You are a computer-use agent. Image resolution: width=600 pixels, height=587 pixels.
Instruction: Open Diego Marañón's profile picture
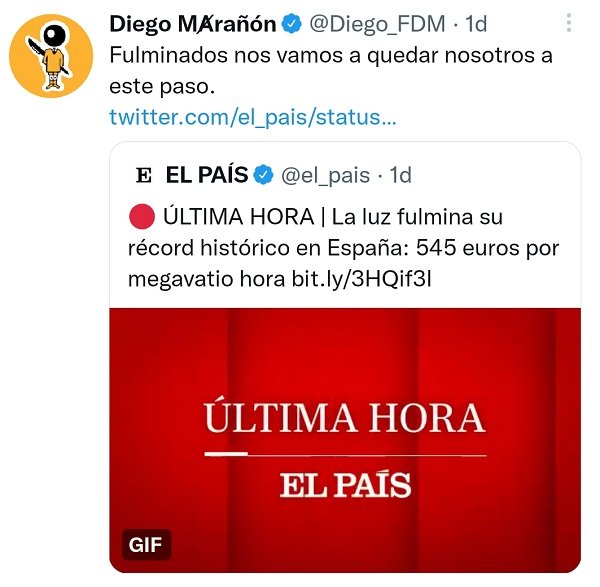(x=50, y=56)
